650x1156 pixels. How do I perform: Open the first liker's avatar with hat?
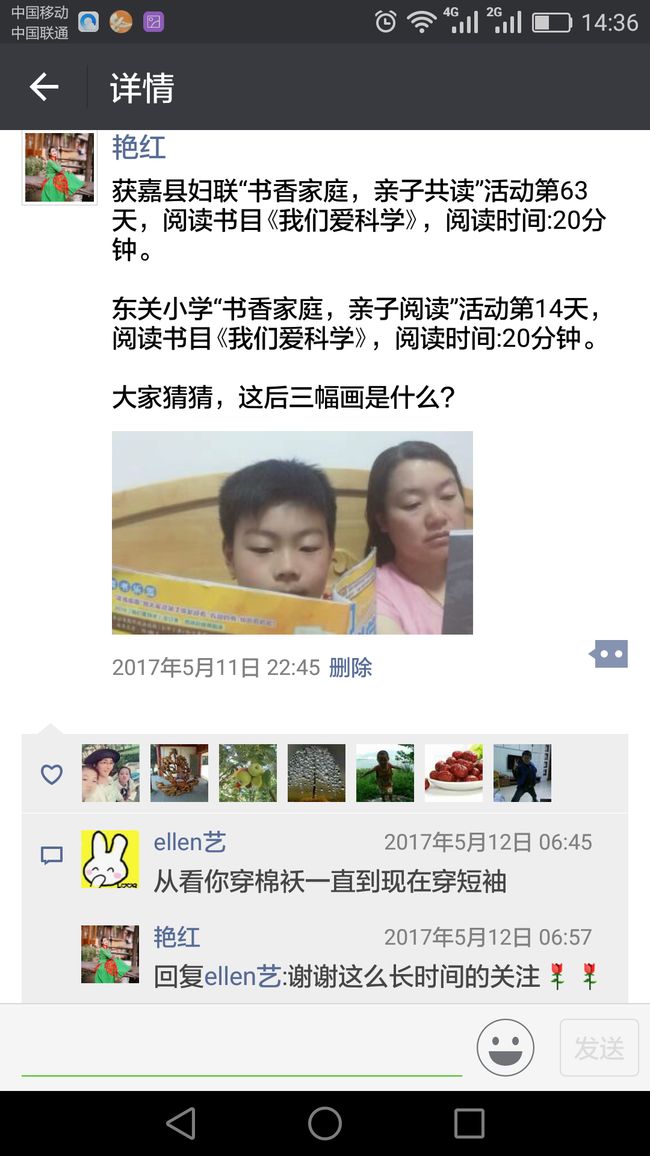point(111,773)
